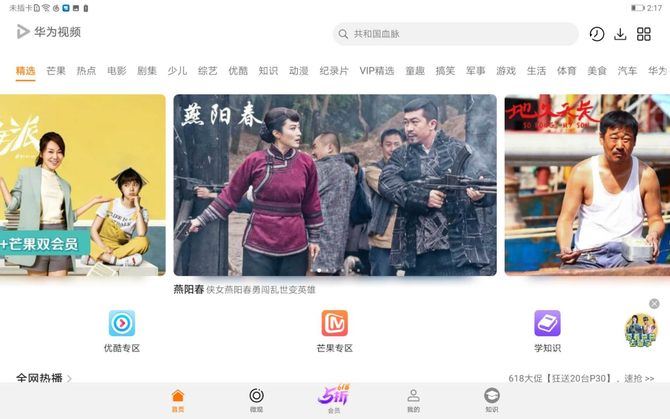The image size is (670, 419).
Task: Switch to the 电影 tab
Action: point(117,71)
